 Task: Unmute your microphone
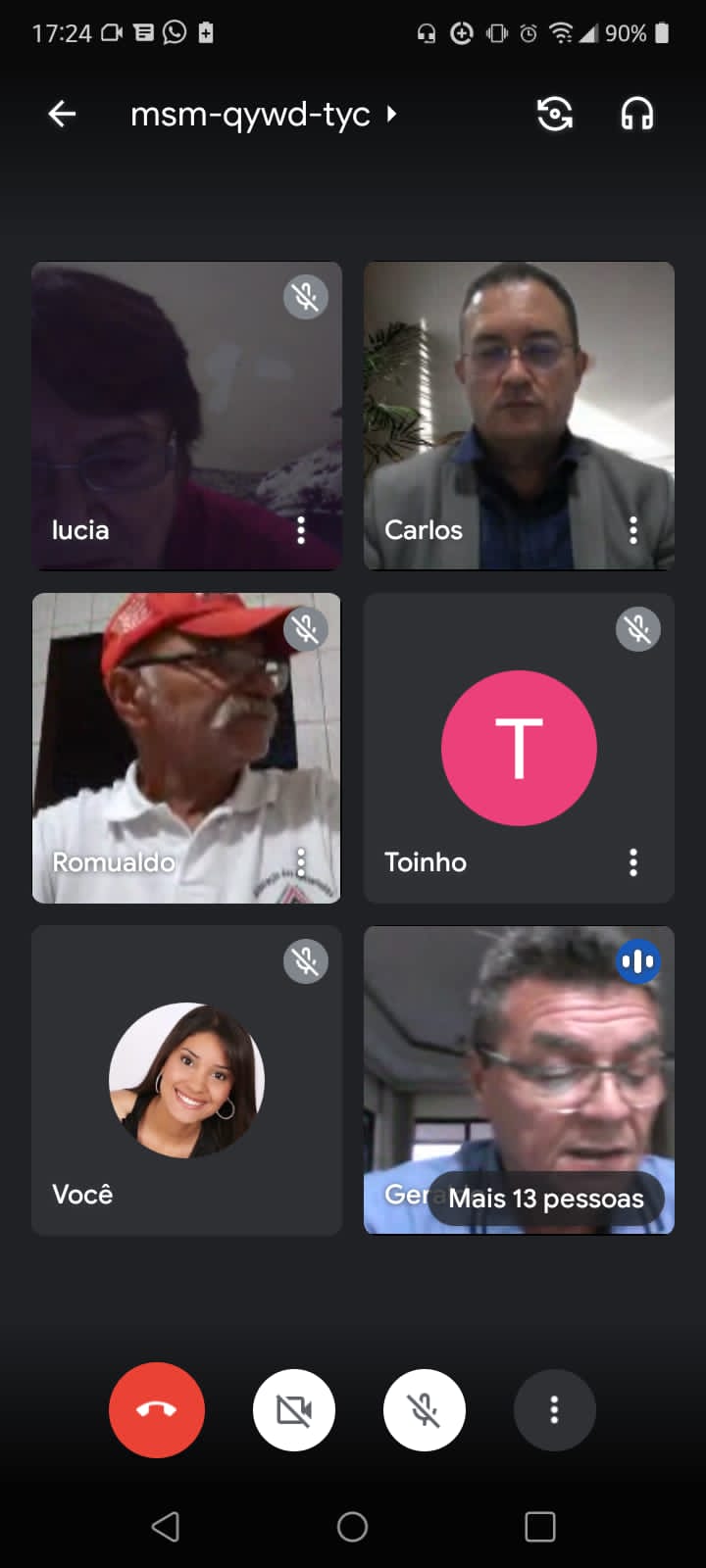pyautogui.click(x=425, y=1410)
